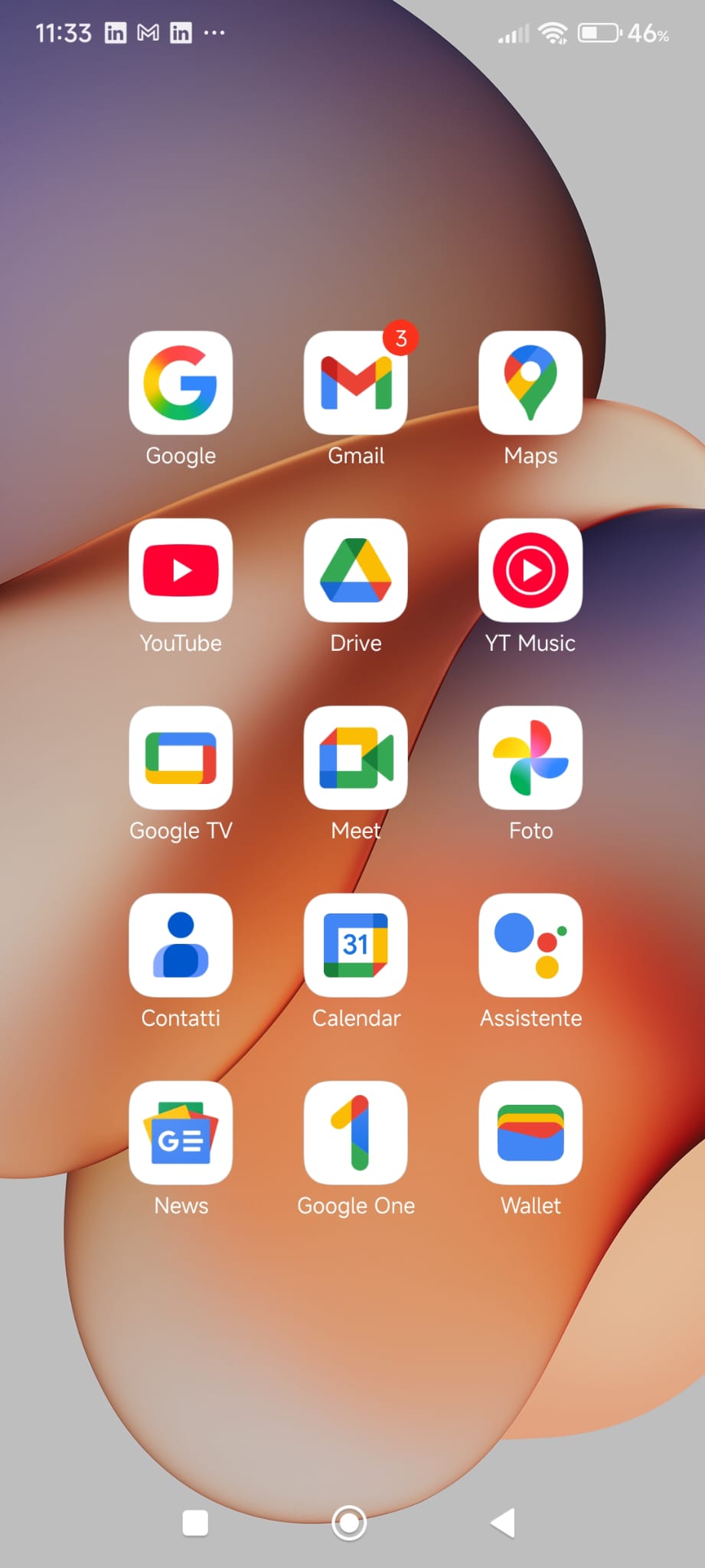The width and height of the screenshot is (705, 1568).
Task: Open the Google News app
Action: click(181, 1132)
